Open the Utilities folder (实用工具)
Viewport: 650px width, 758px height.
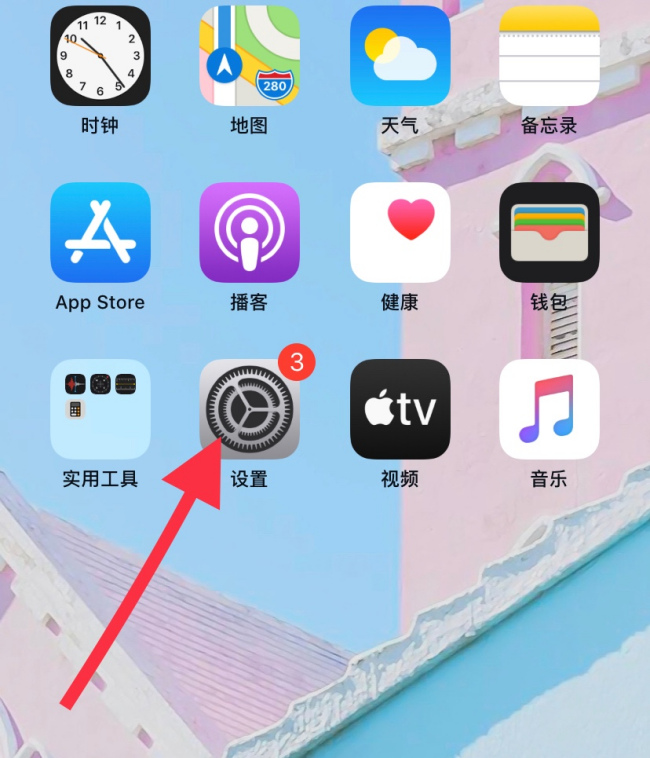point(100,408)
